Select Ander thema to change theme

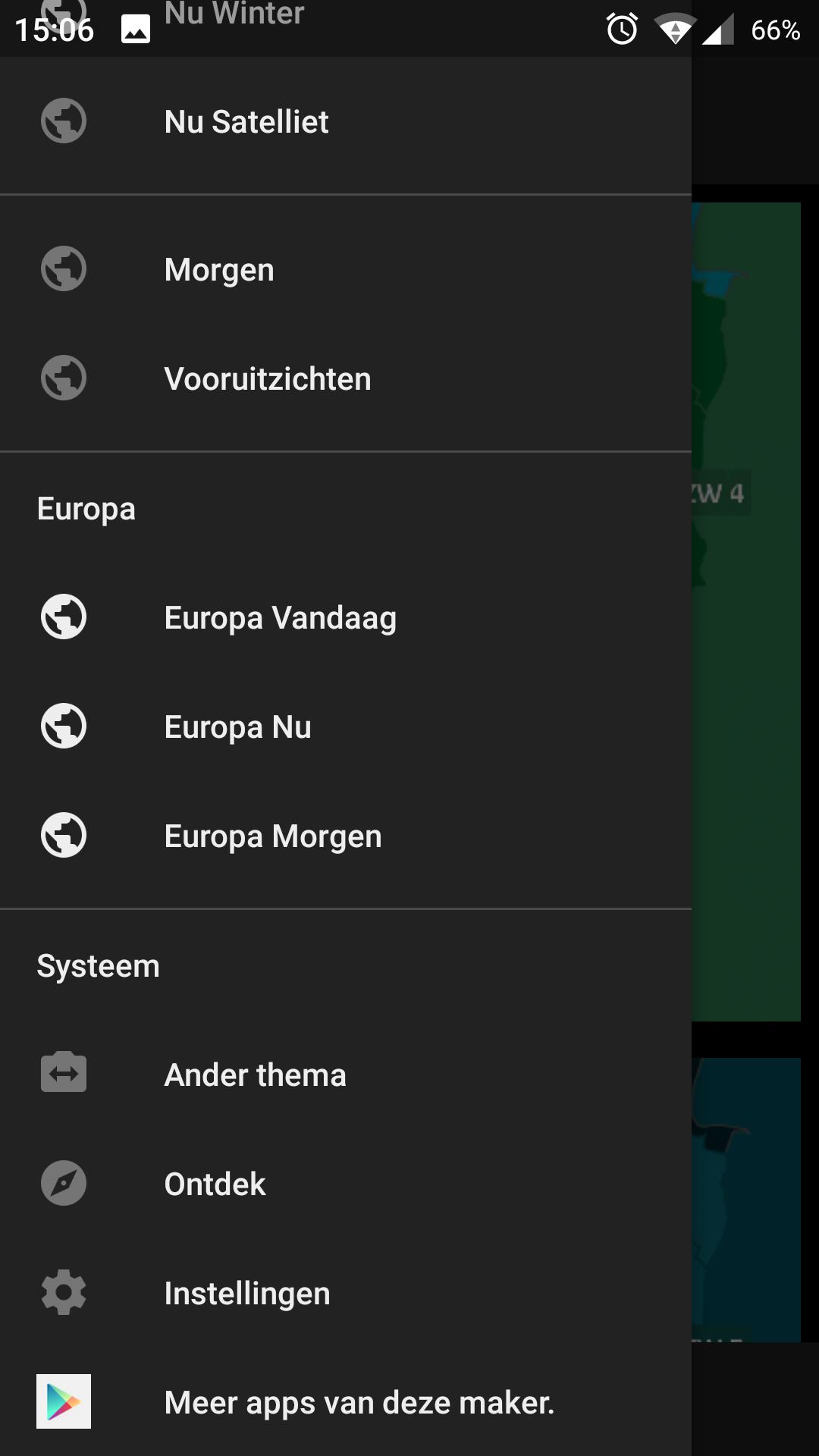click(255, 1074)
